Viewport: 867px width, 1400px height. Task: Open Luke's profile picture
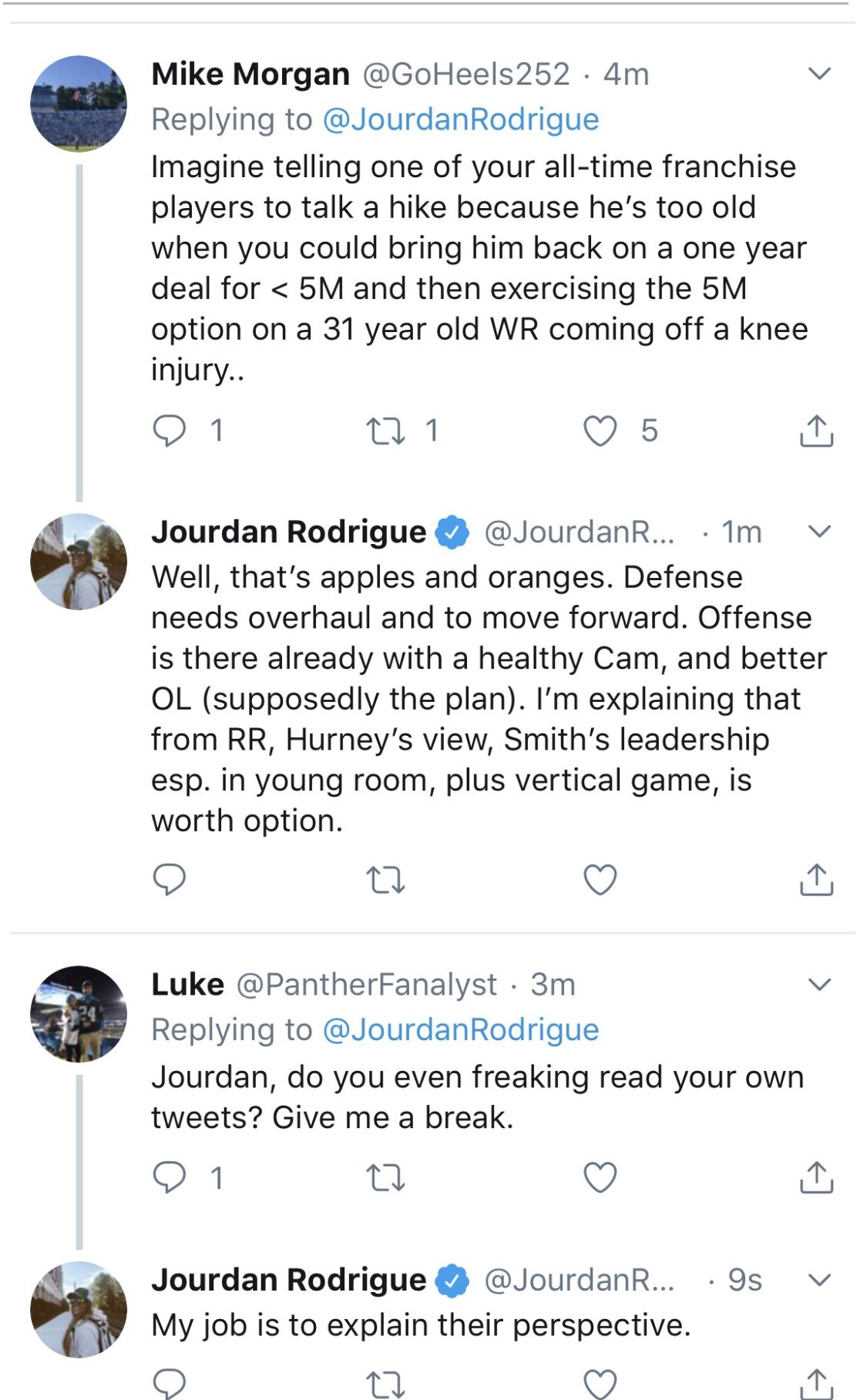point(79,1014)
